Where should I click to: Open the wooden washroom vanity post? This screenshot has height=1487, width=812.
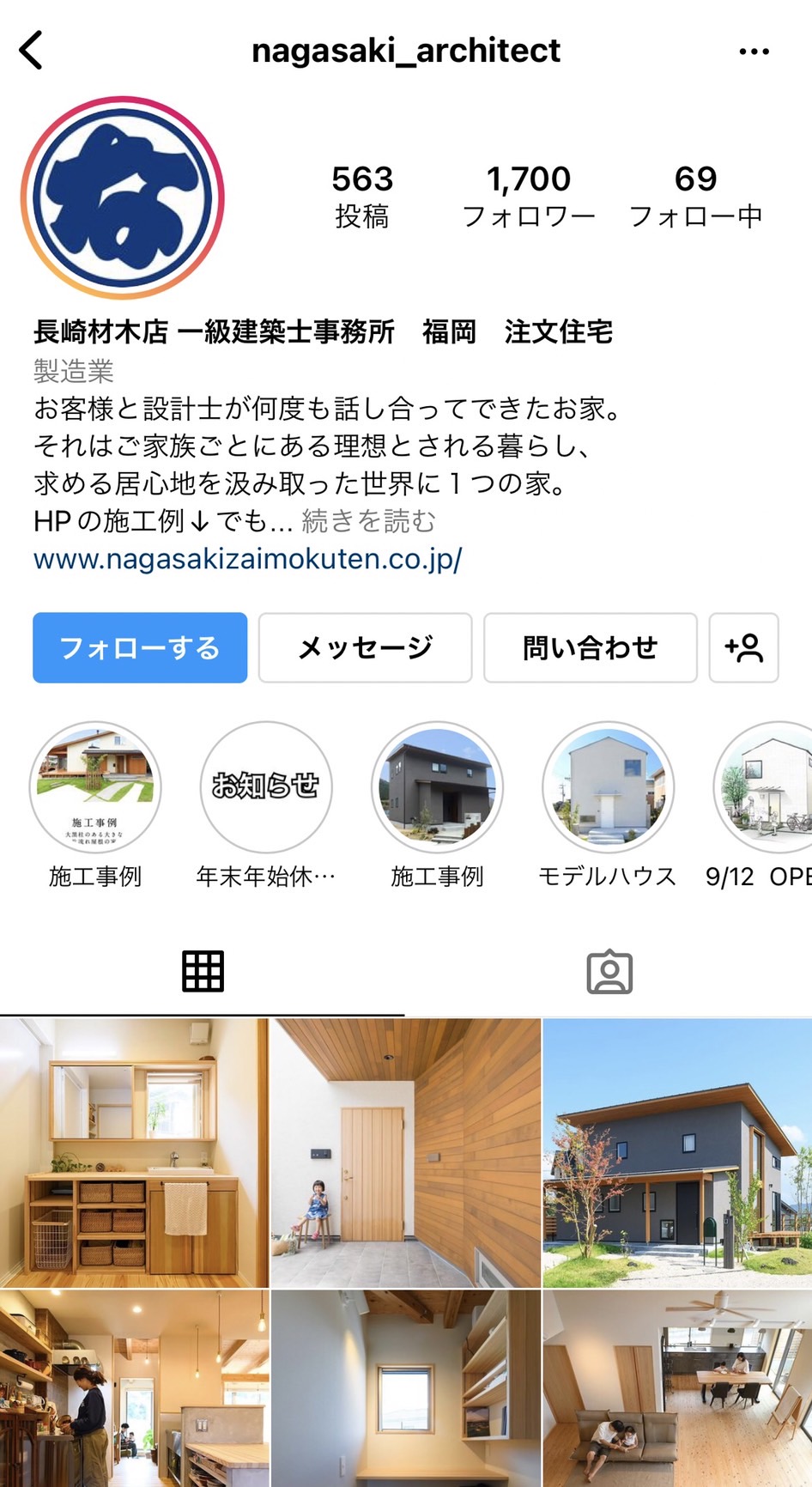point(134,1153)
